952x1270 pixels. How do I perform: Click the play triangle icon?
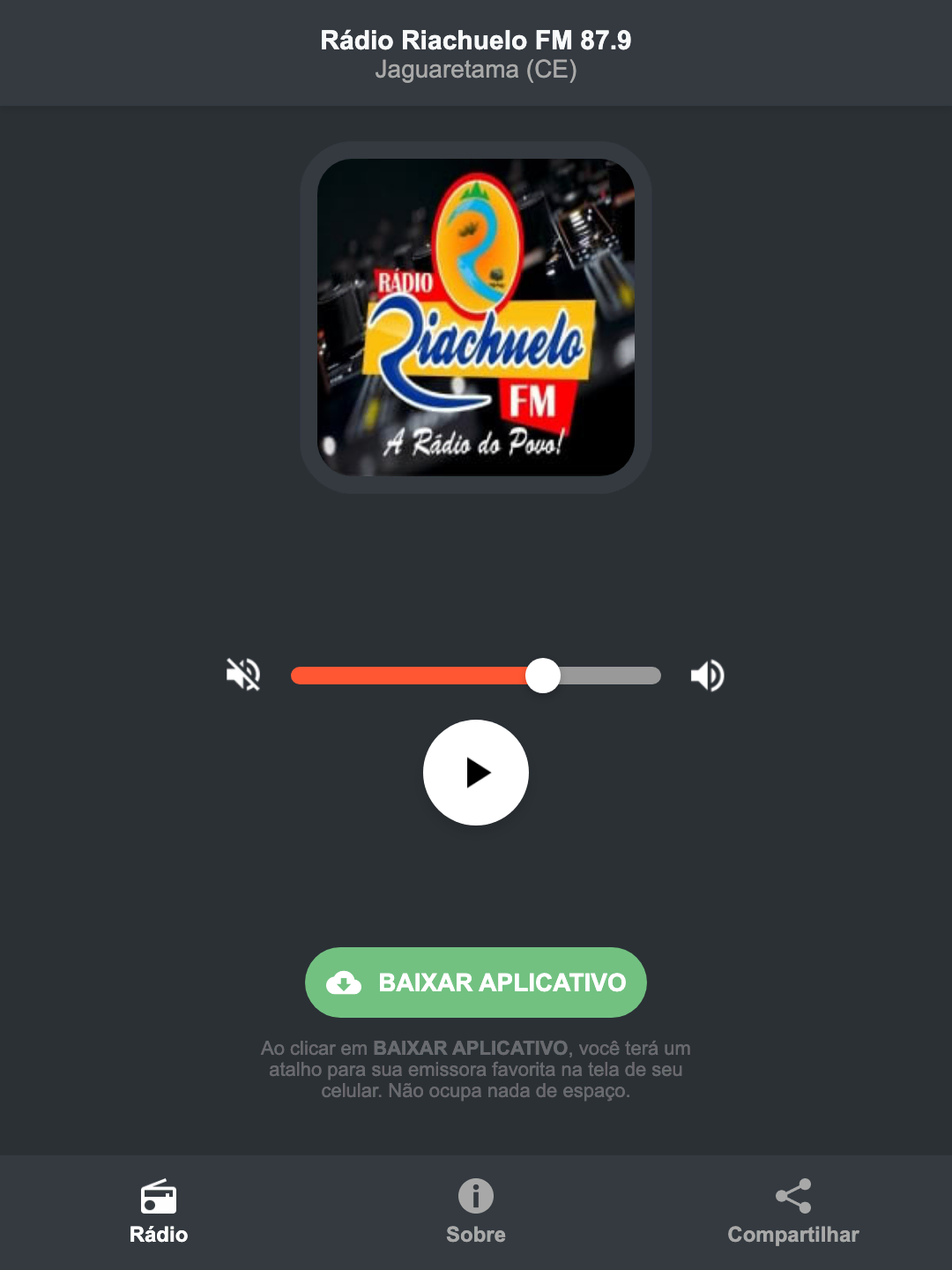[x=479, y=773]
